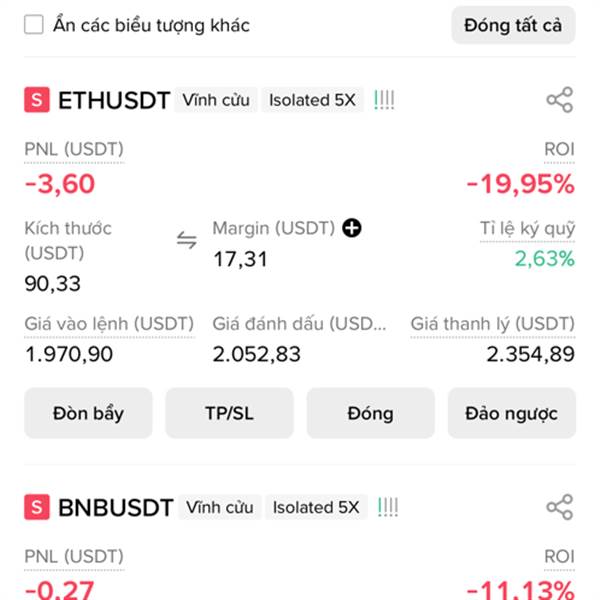Reverse ETHUSDT position with Đảo ngược

(x=512, y=413)
